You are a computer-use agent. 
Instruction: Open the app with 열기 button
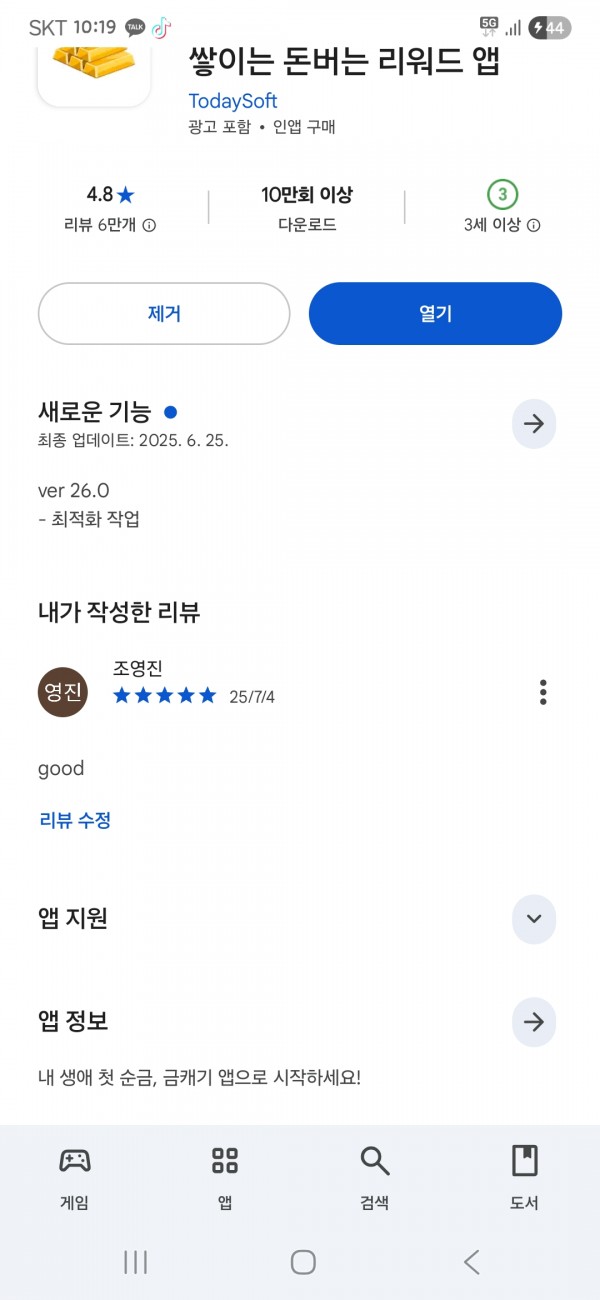coord(435,314)
